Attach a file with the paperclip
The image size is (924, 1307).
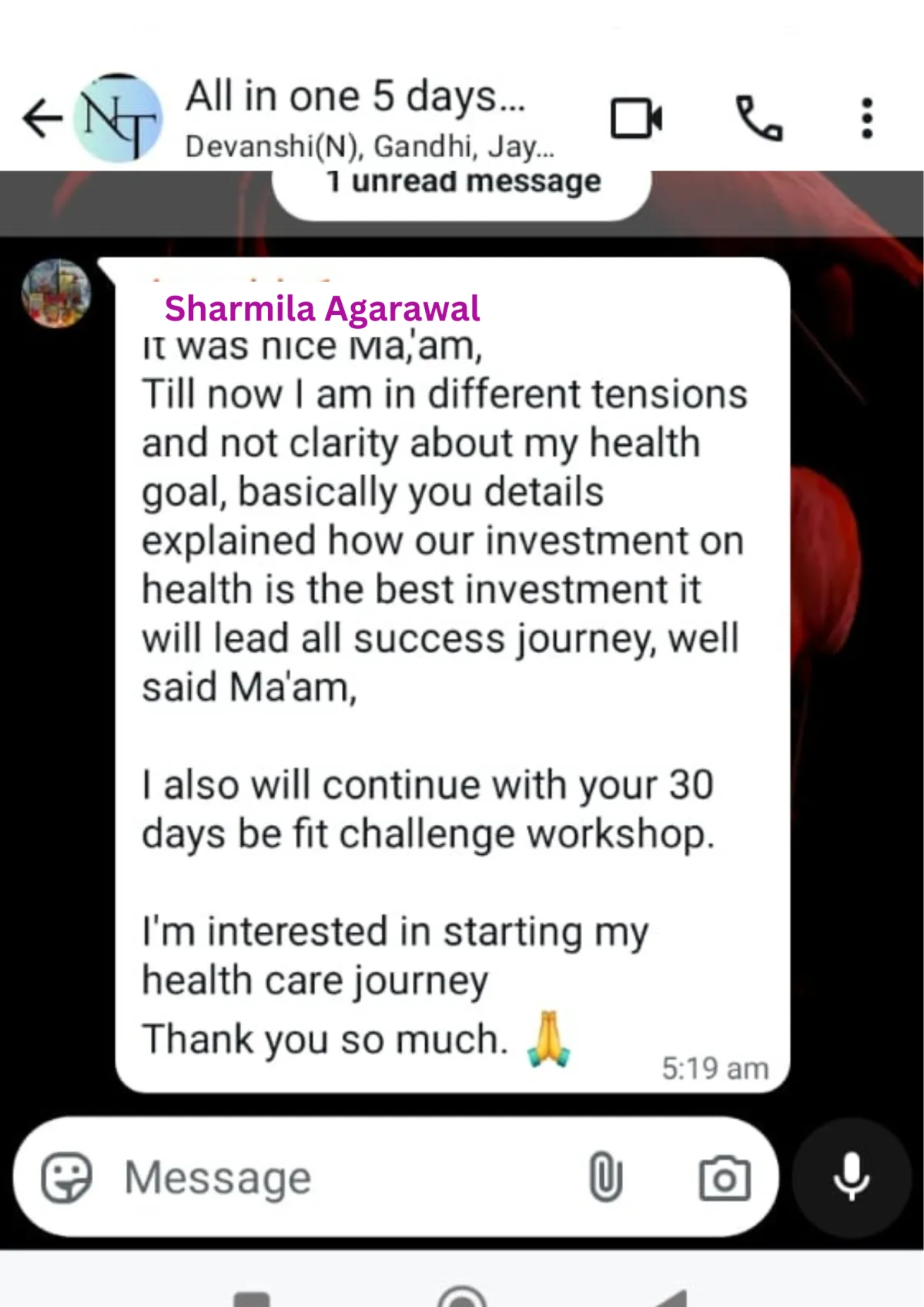click(606, 1177)
